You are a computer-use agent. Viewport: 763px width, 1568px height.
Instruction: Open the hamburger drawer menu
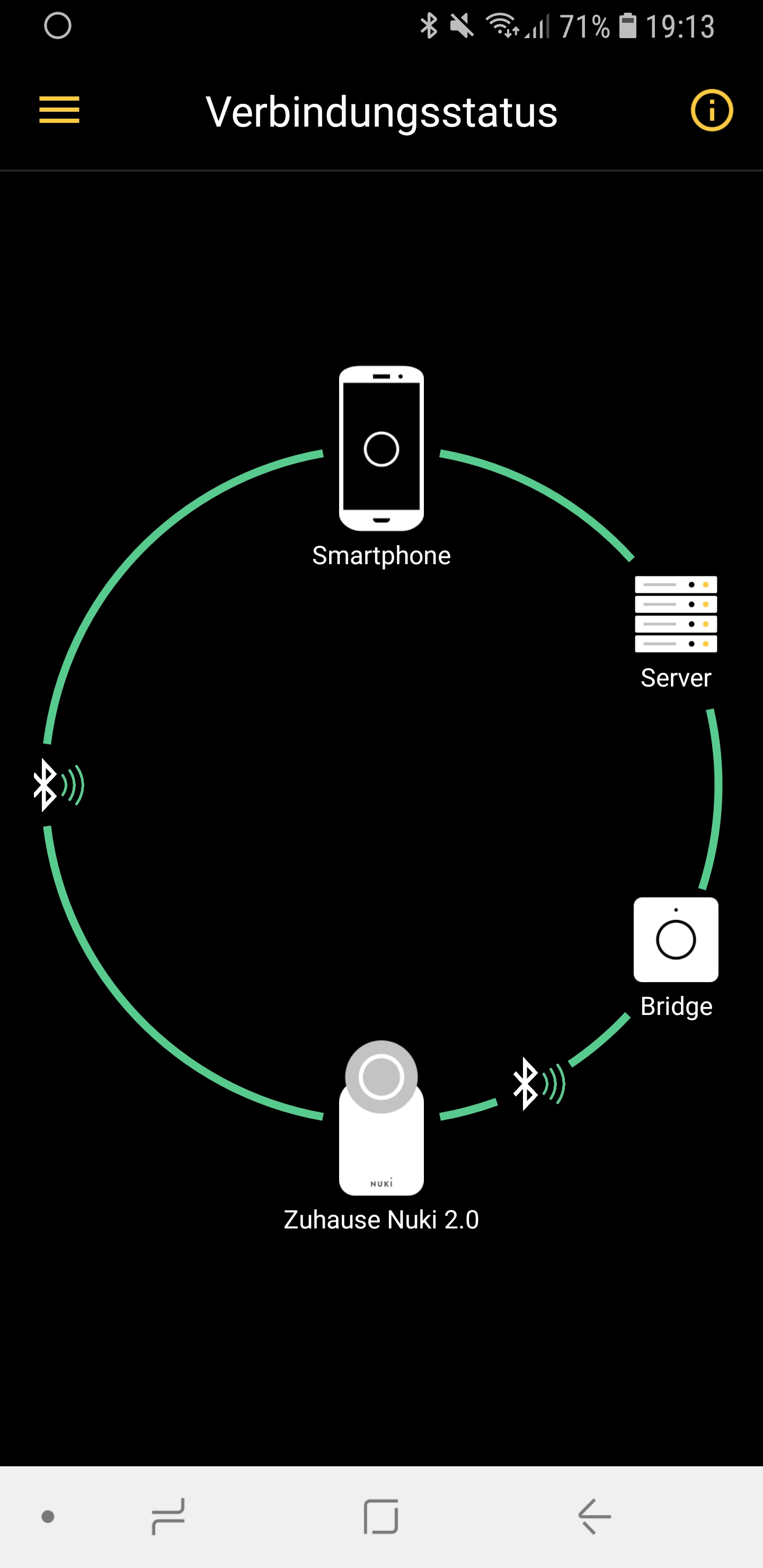point(59,110)
